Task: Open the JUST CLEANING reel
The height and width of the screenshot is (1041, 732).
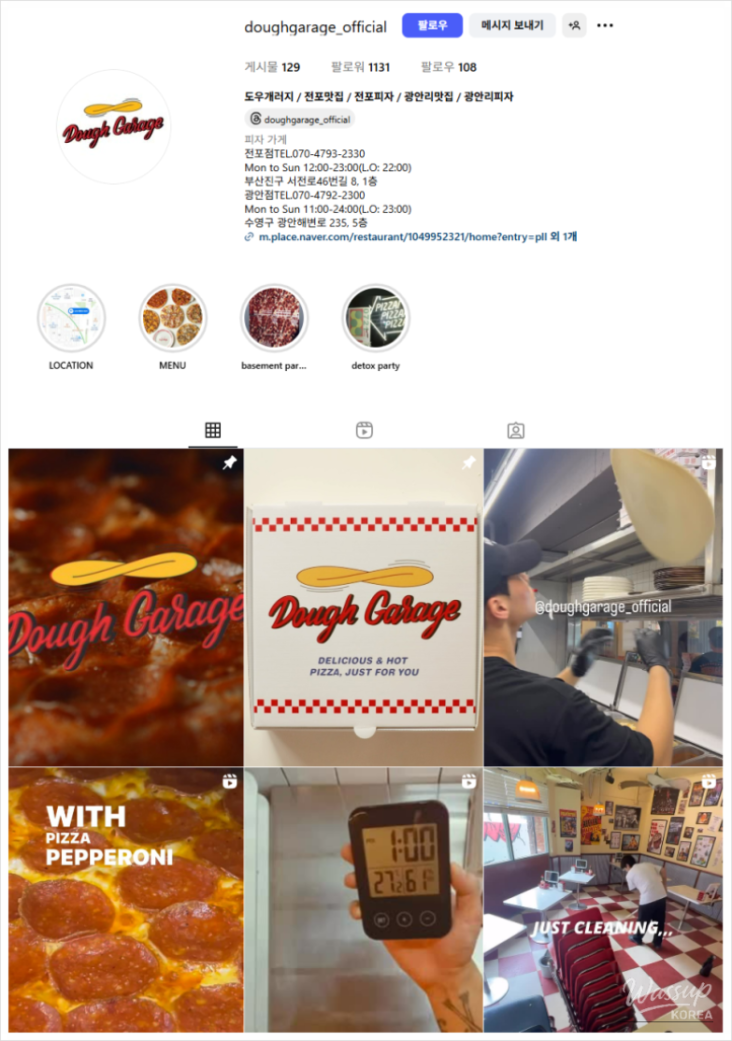Action: click(x=602, y=899)
